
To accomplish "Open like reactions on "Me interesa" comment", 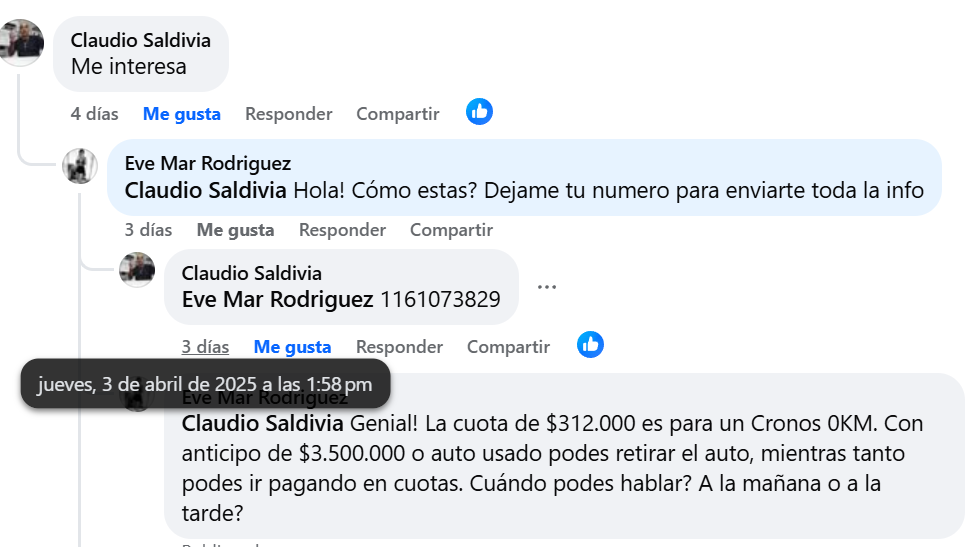I will [479, 112].
